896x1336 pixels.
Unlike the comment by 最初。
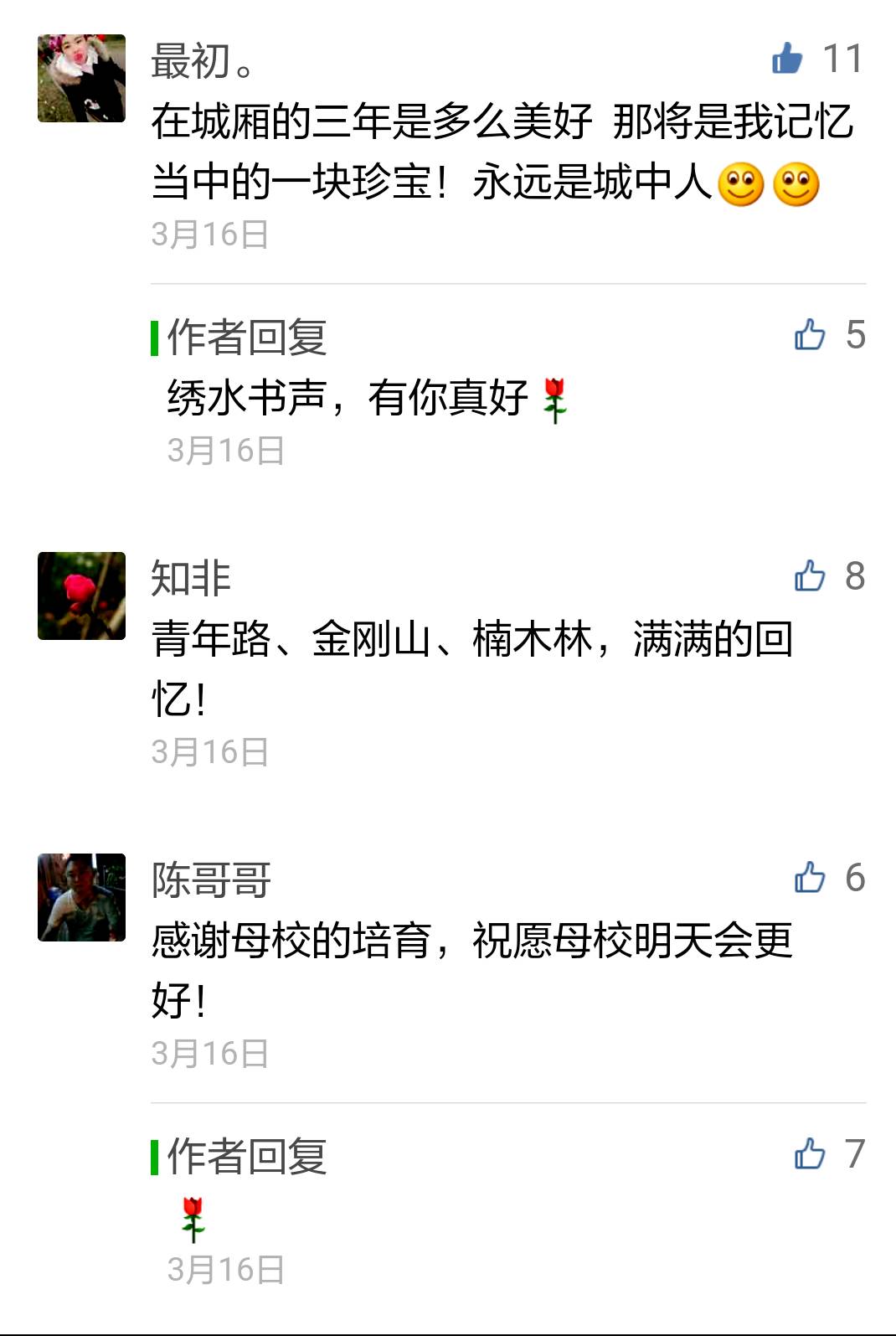pyautogui.click(x=787, y=59)
